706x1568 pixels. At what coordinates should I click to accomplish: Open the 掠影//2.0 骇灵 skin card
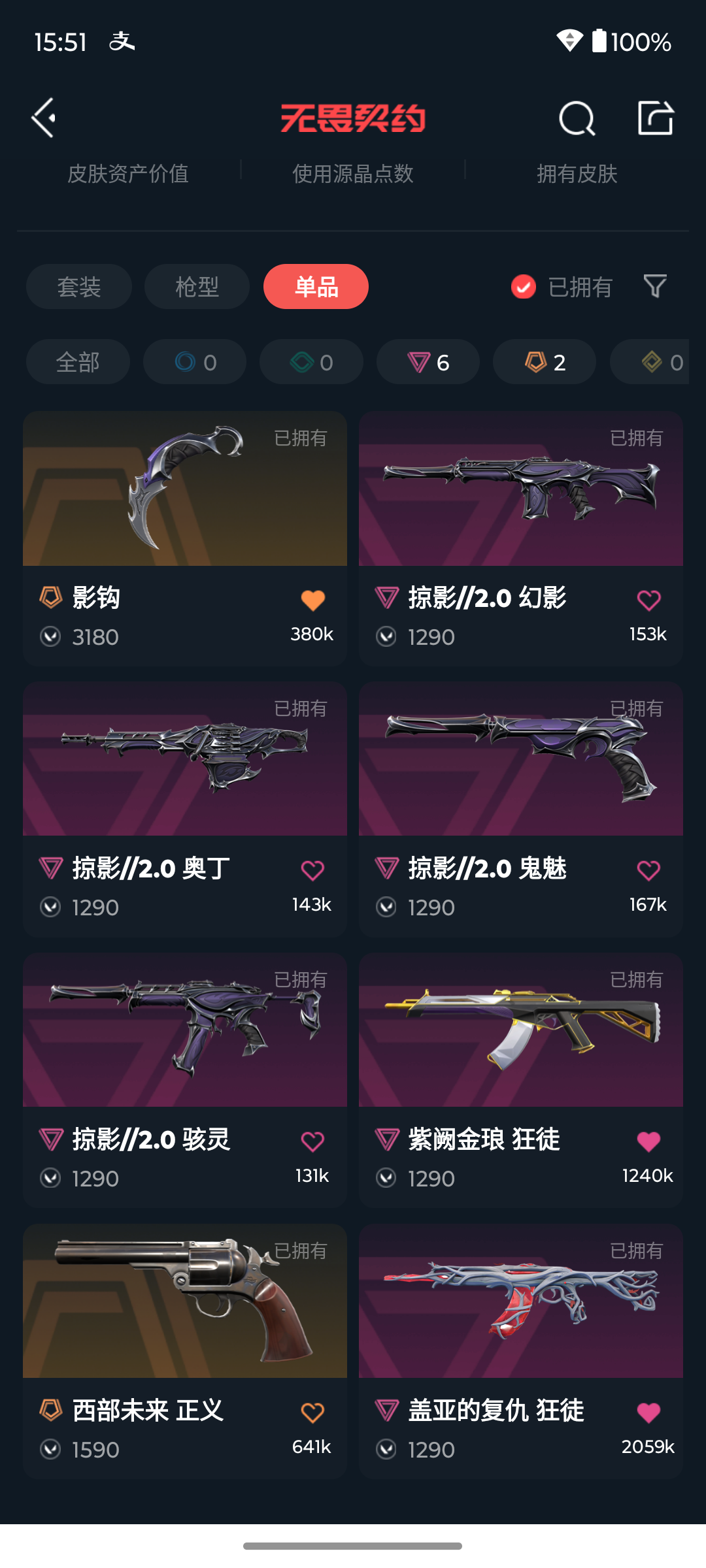(185, 1080)
